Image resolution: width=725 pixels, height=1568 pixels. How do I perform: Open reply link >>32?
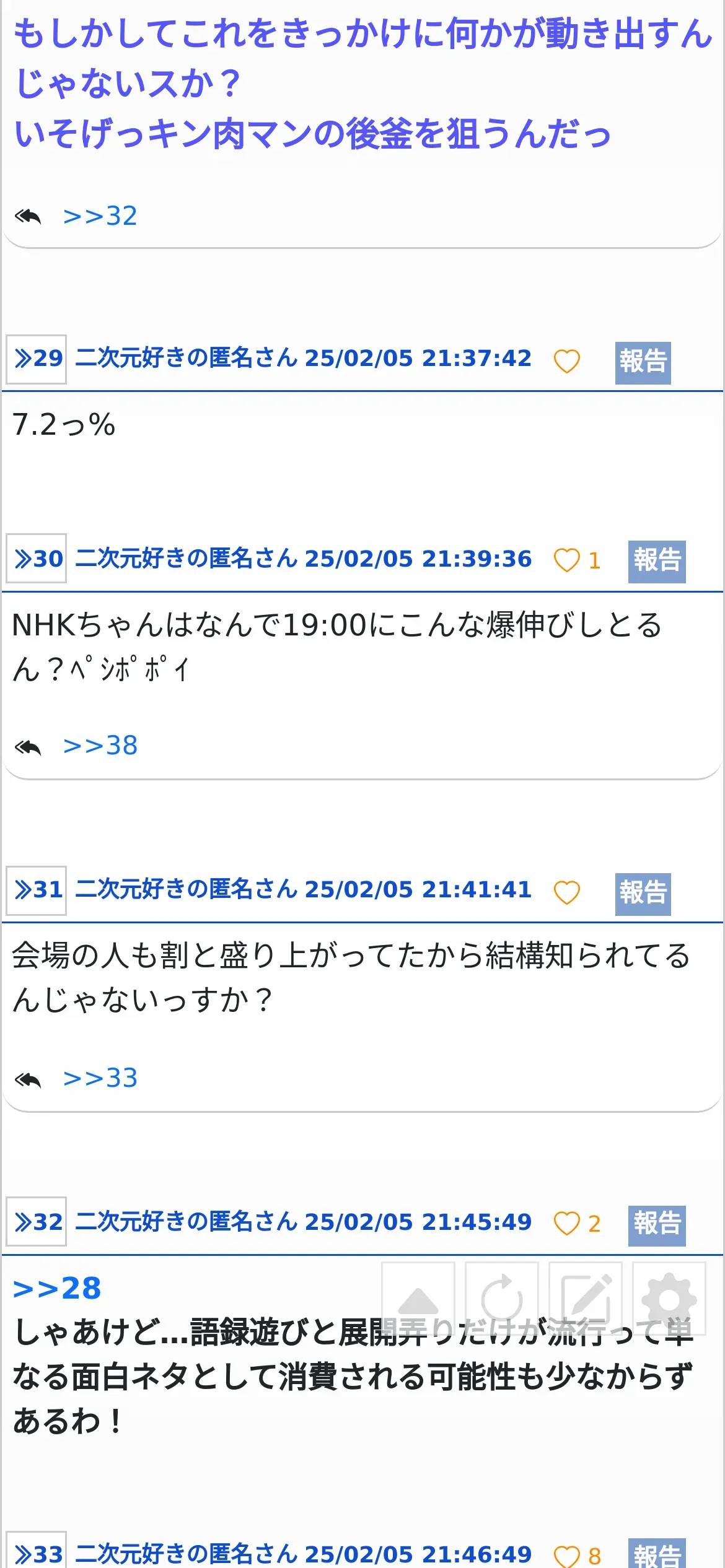[x=100, y=216]
